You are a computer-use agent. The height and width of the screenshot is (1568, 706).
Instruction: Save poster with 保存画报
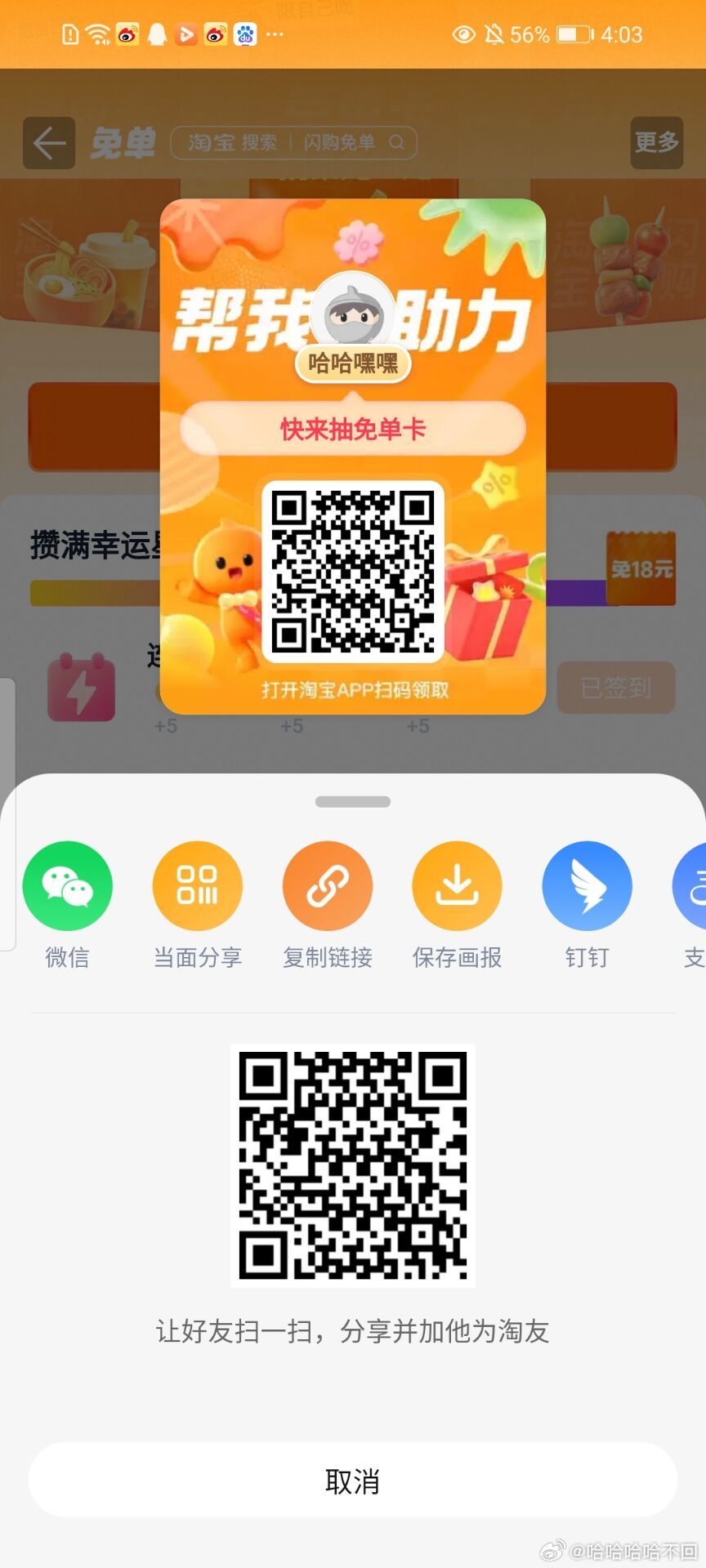point(457,886)
